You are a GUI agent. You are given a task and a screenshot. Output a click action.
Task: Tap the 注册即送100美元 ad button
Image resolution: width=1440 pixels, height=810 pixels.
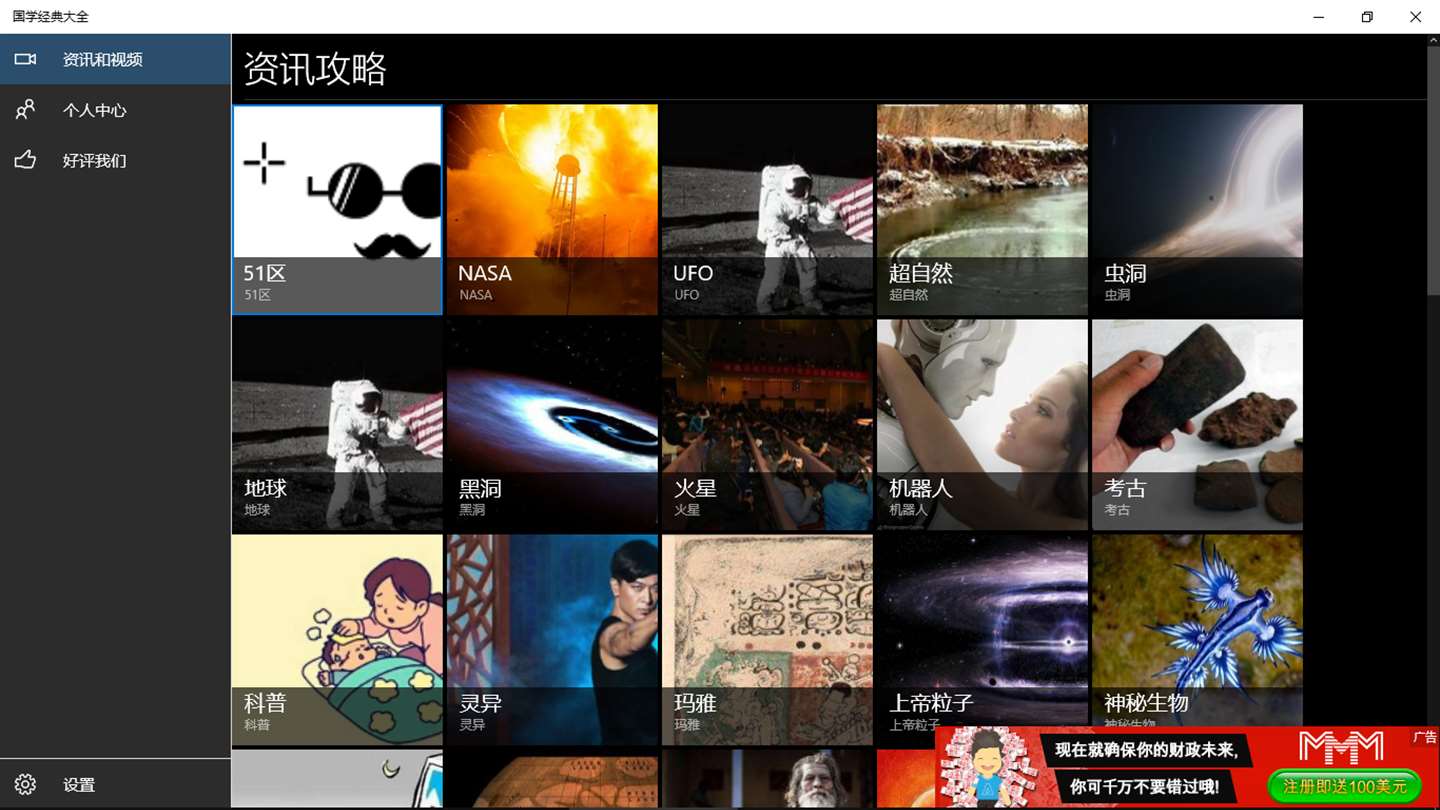[1344, 786]
